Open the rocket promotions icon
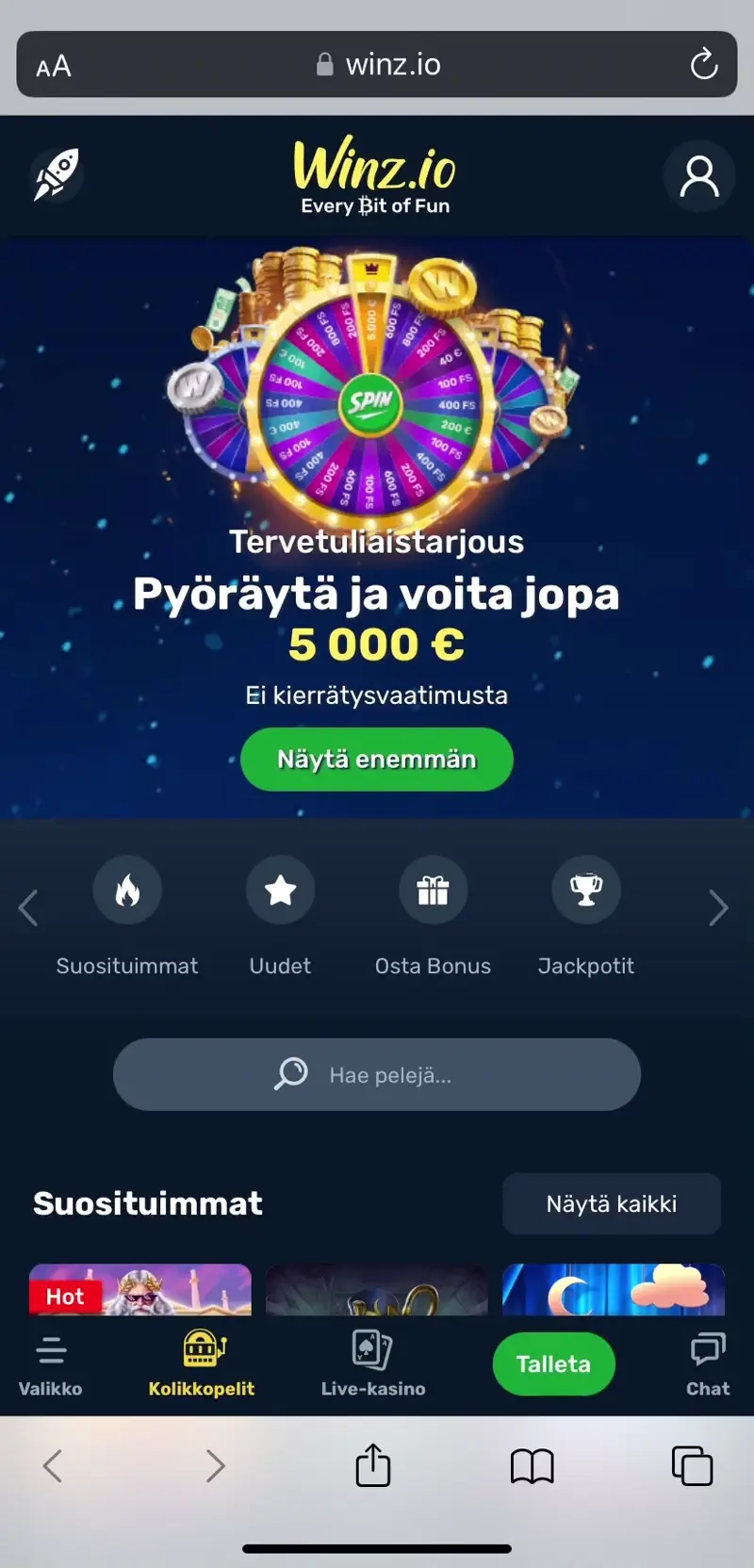 (x=58, y=174)
